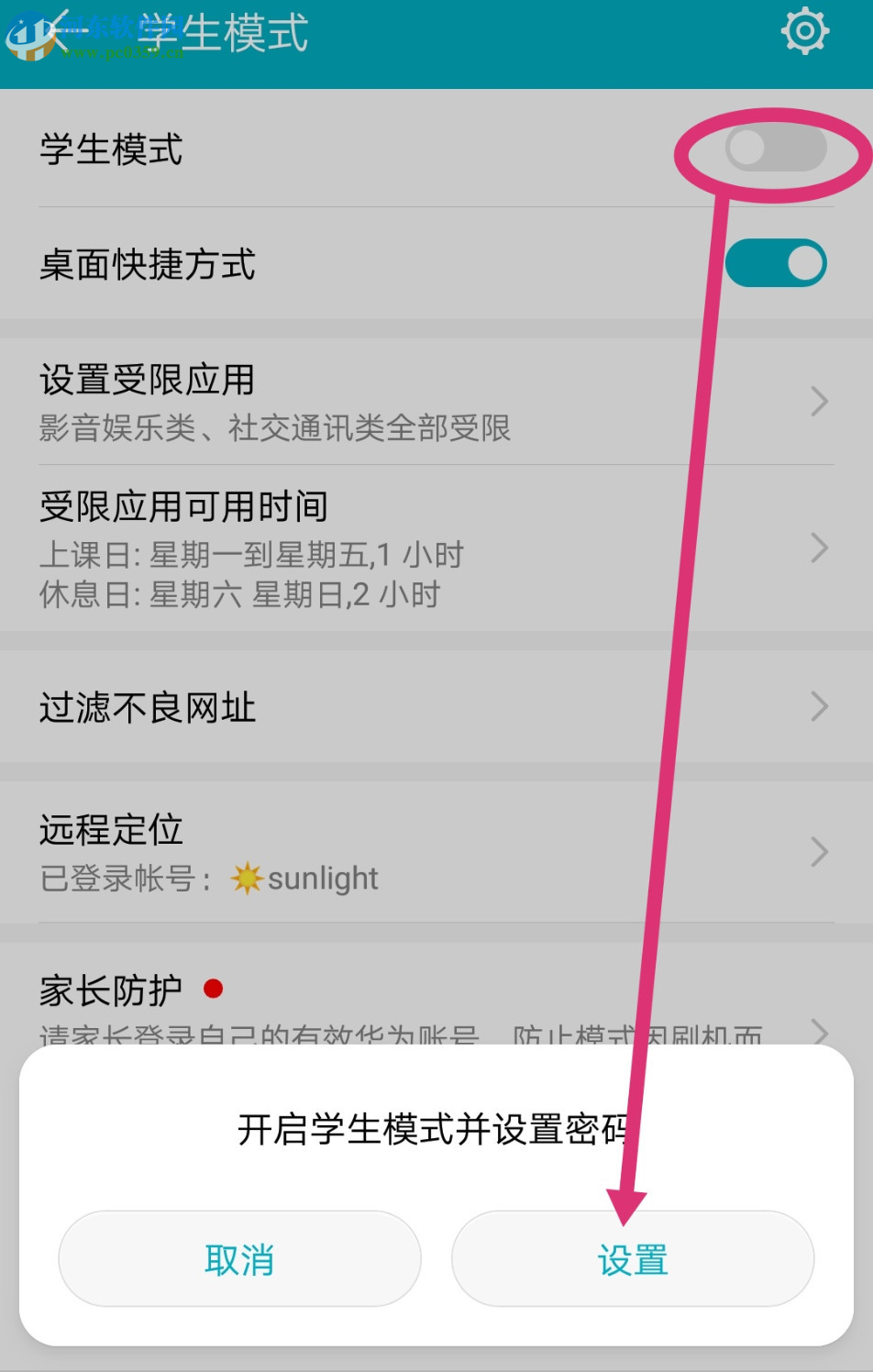Disable the 桌面快捷方式 switch
The height and width of the screenshot is (1372, 873).
point(775,262)
